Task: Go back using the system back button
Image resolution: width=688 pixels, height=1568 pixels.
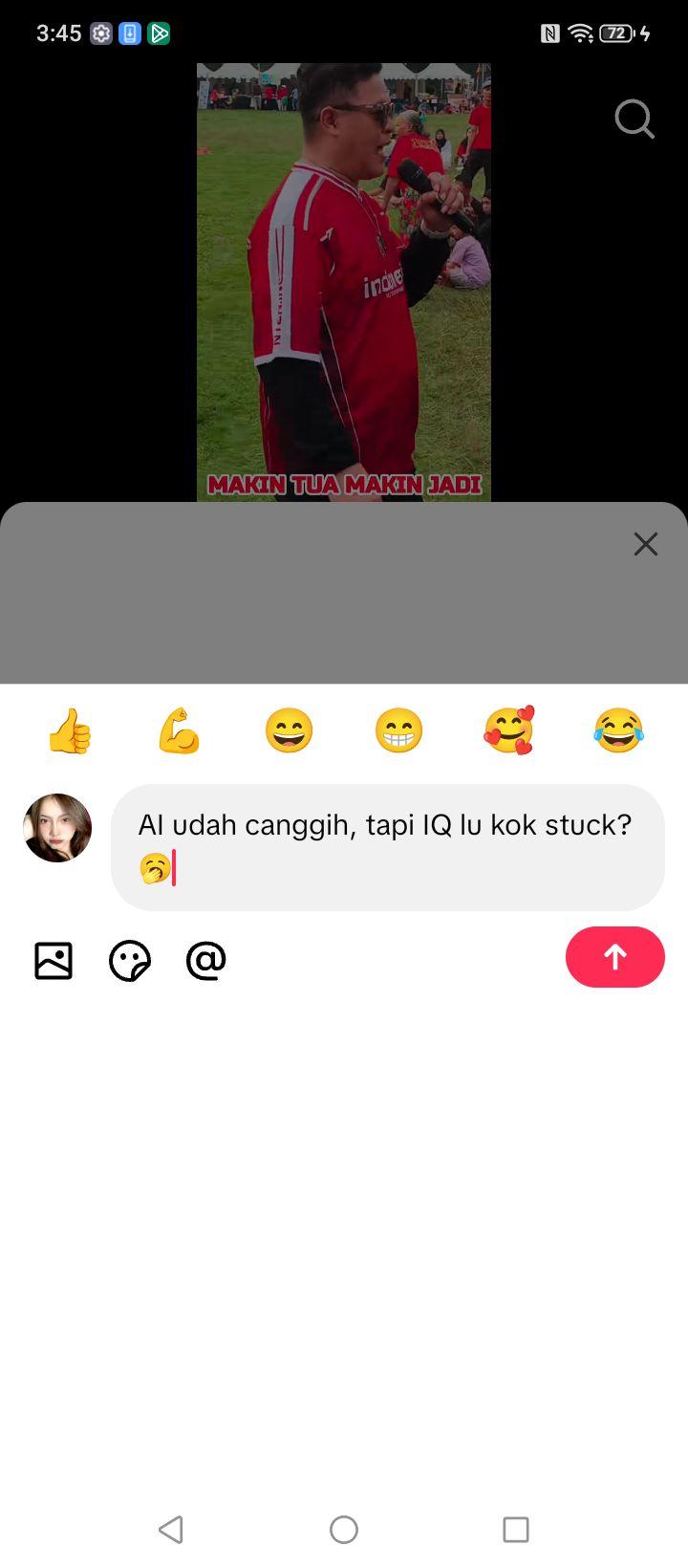Action: click(x=171, y=1530)
